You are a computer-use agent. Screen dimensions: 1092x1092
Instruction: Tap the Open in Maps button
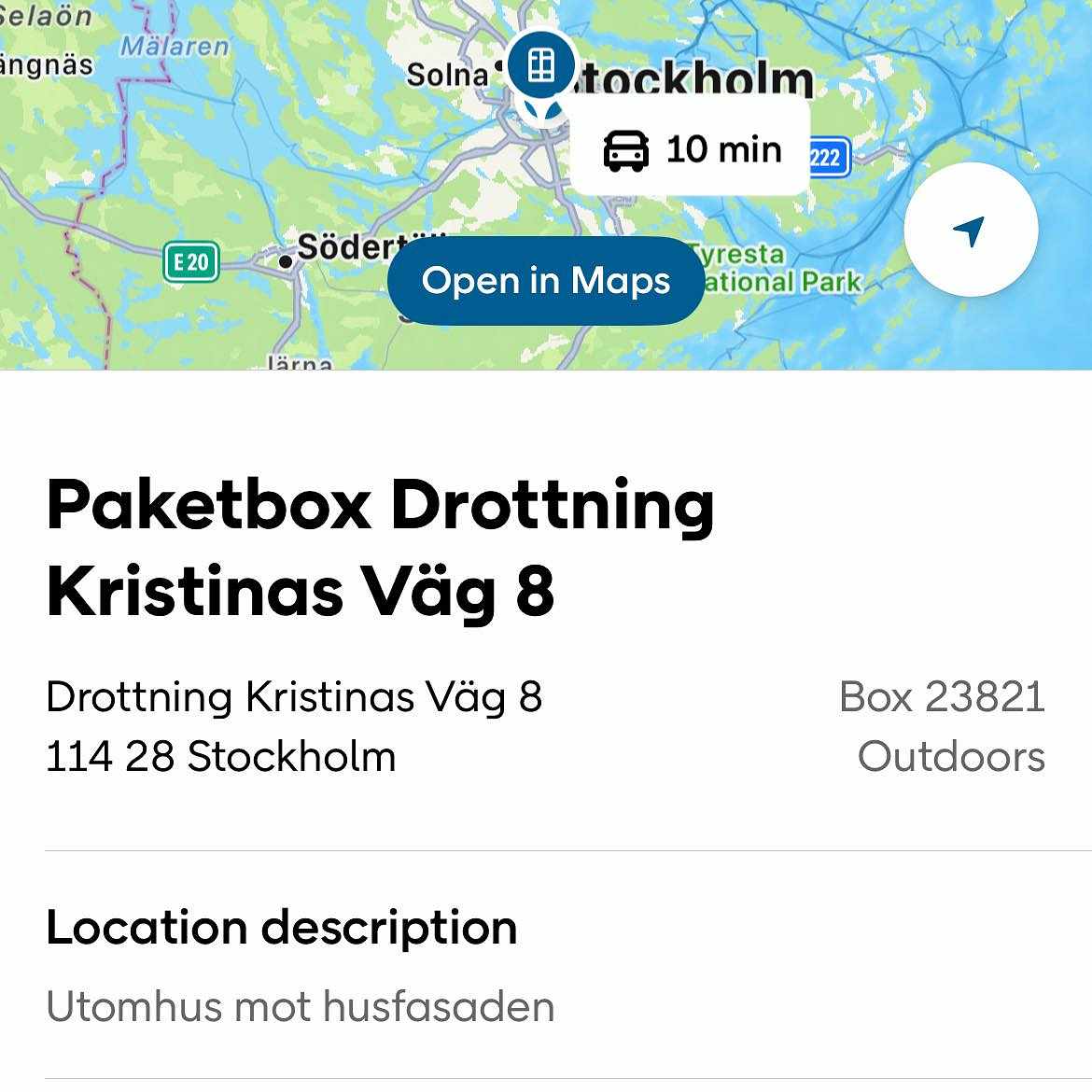545,281
